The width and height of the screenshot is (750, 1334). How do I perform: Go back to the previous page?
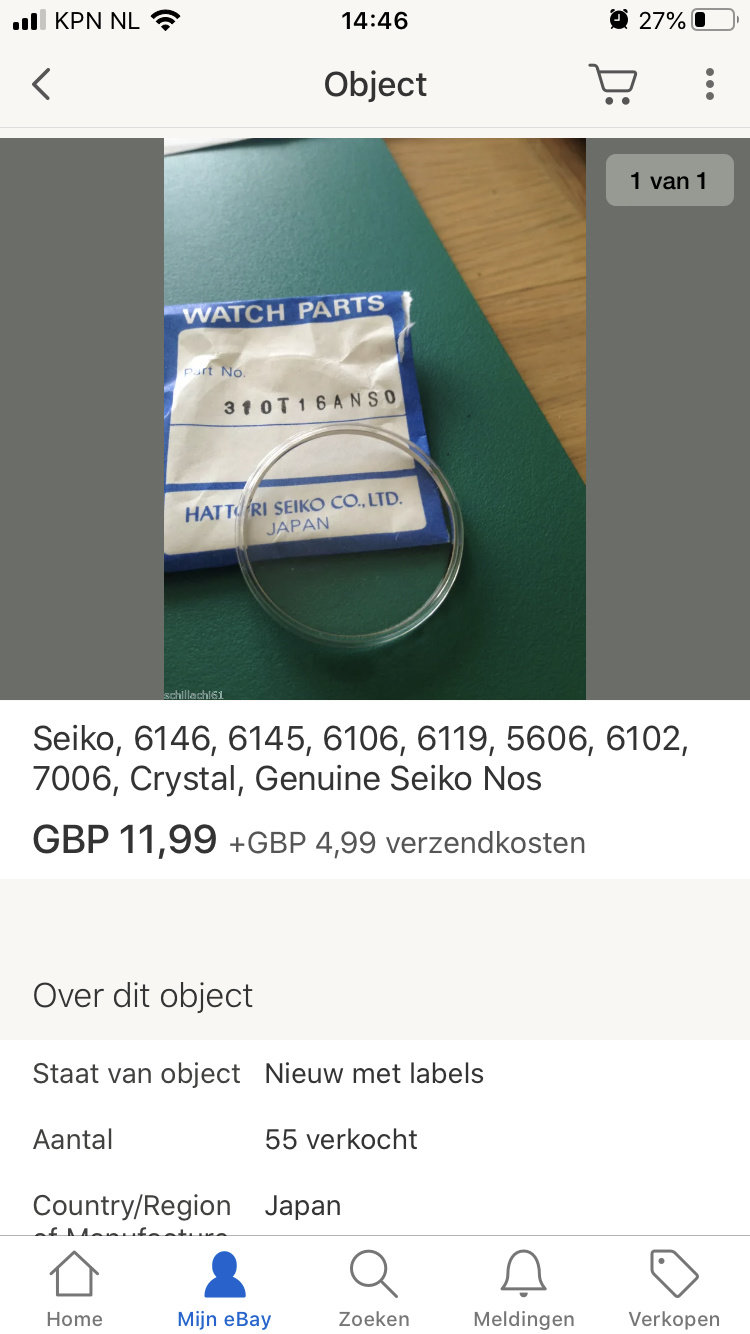click(41, 84)
